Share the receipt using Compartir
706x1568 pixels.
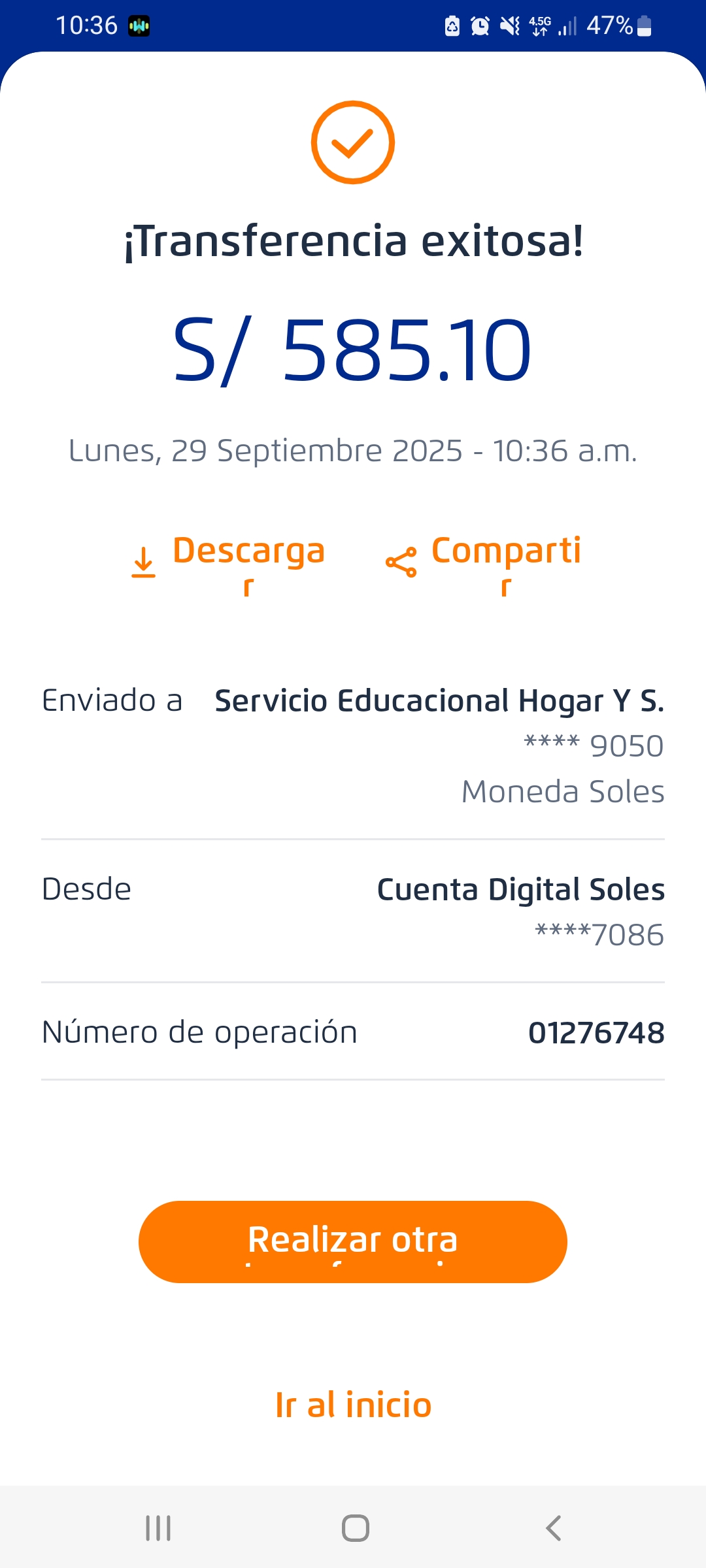point(484,562)
